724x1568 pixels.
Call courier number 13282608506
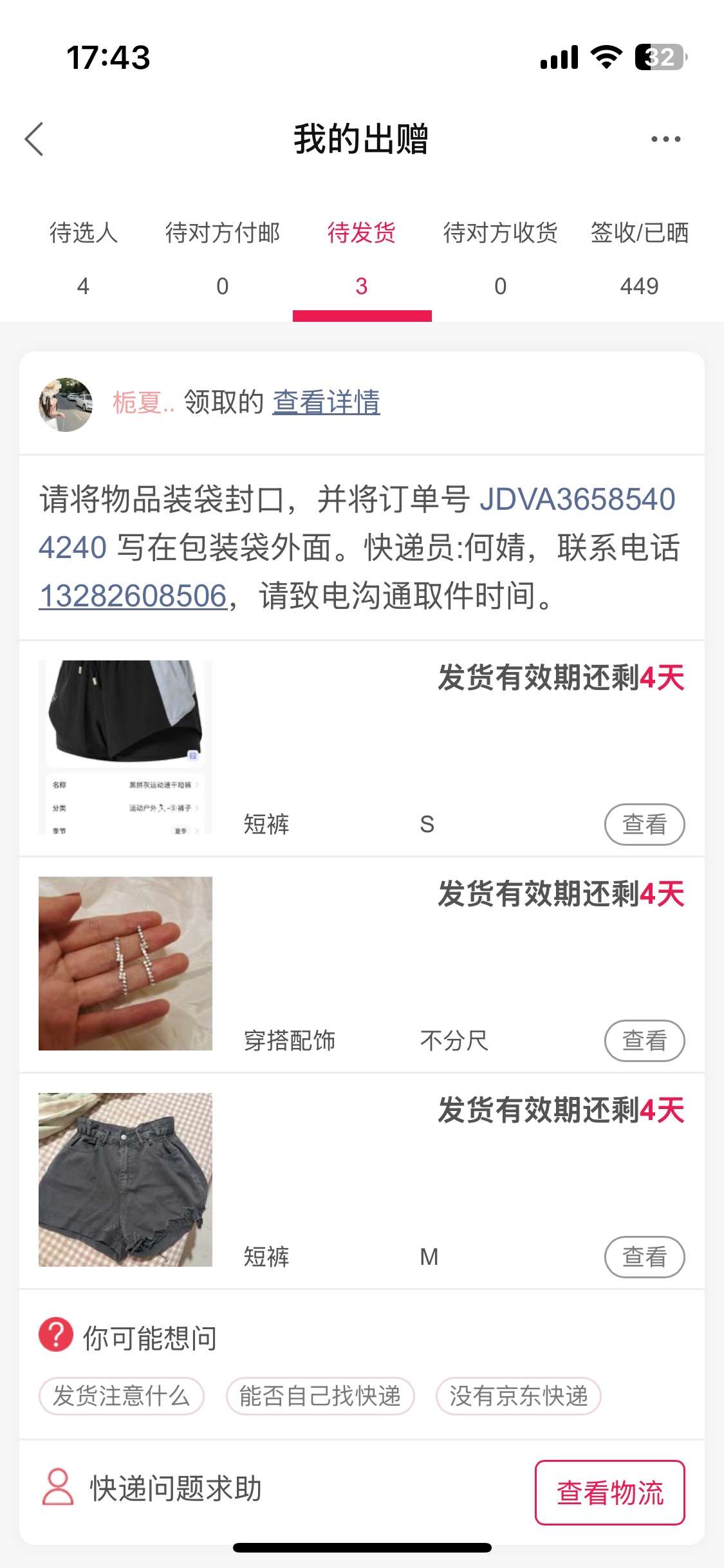(x=133, y=595)
